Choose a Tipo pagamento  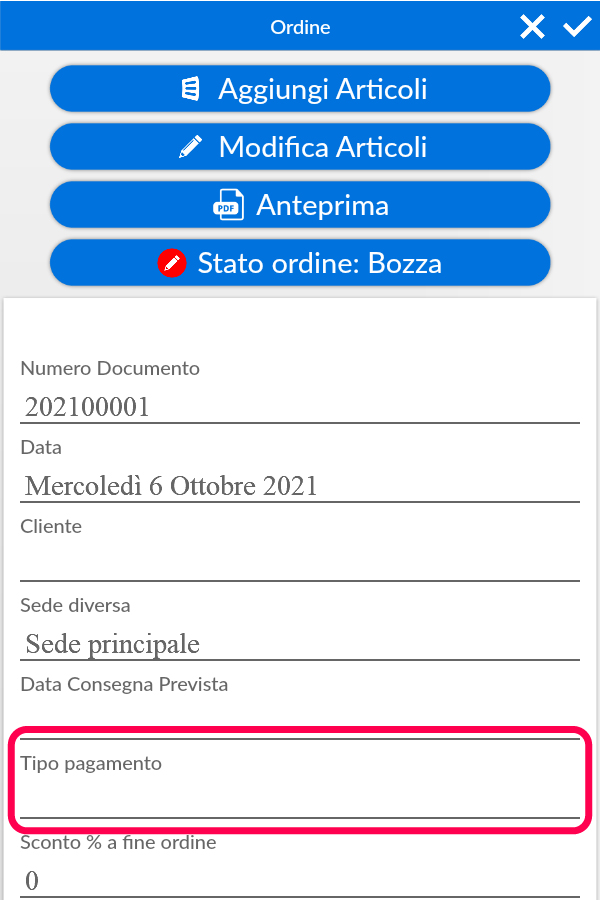[x=300, y=800]
